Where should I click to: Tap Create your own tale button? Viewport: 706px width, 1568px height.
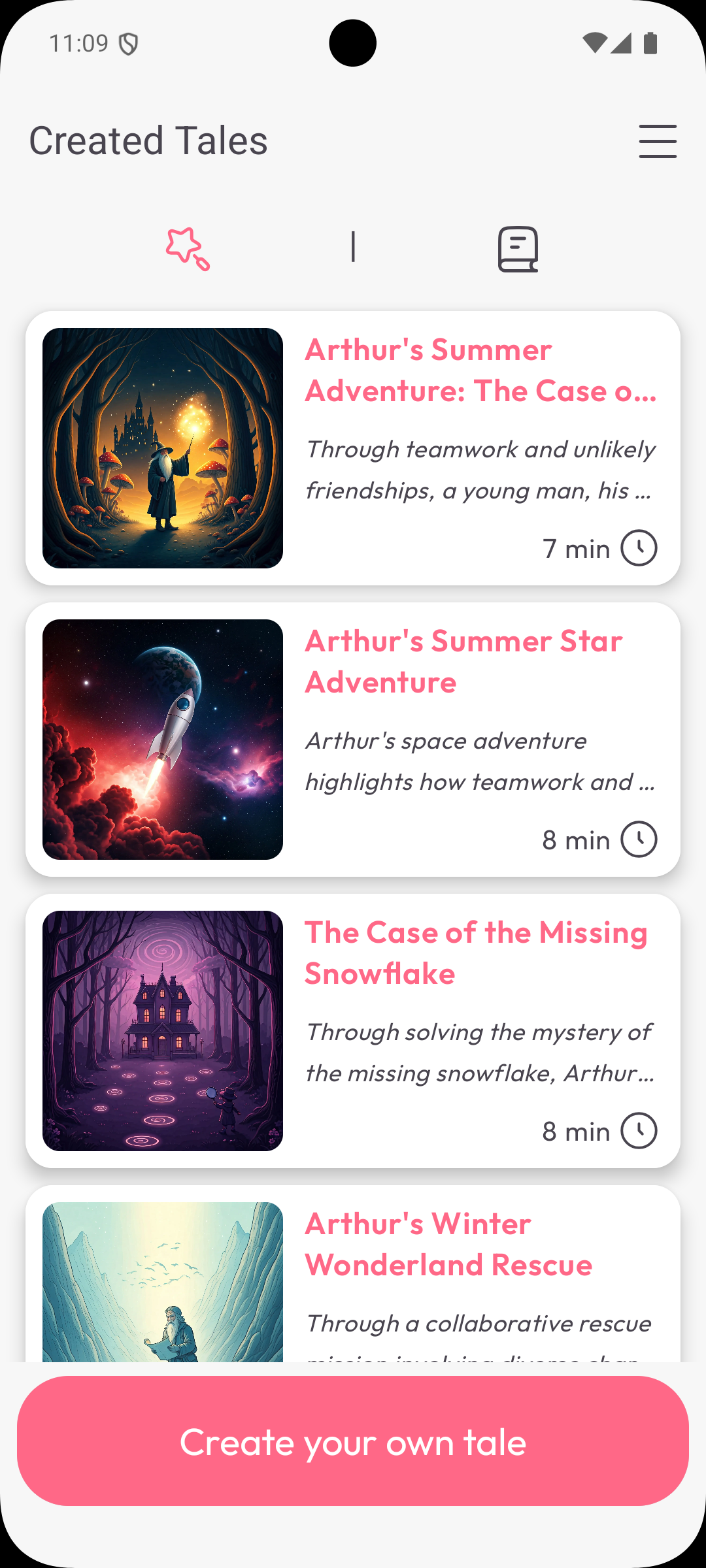(353, 1441)
